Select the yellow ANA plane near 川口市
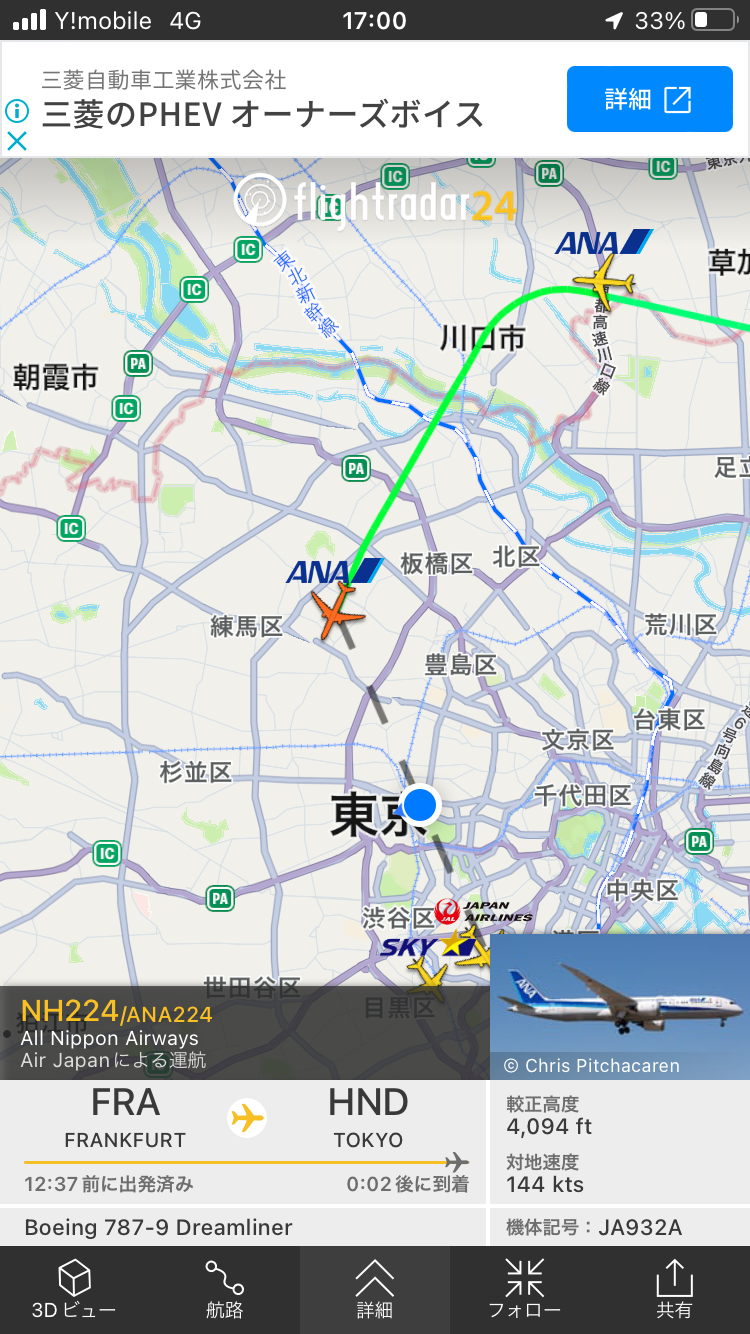 tap(604, 281)
